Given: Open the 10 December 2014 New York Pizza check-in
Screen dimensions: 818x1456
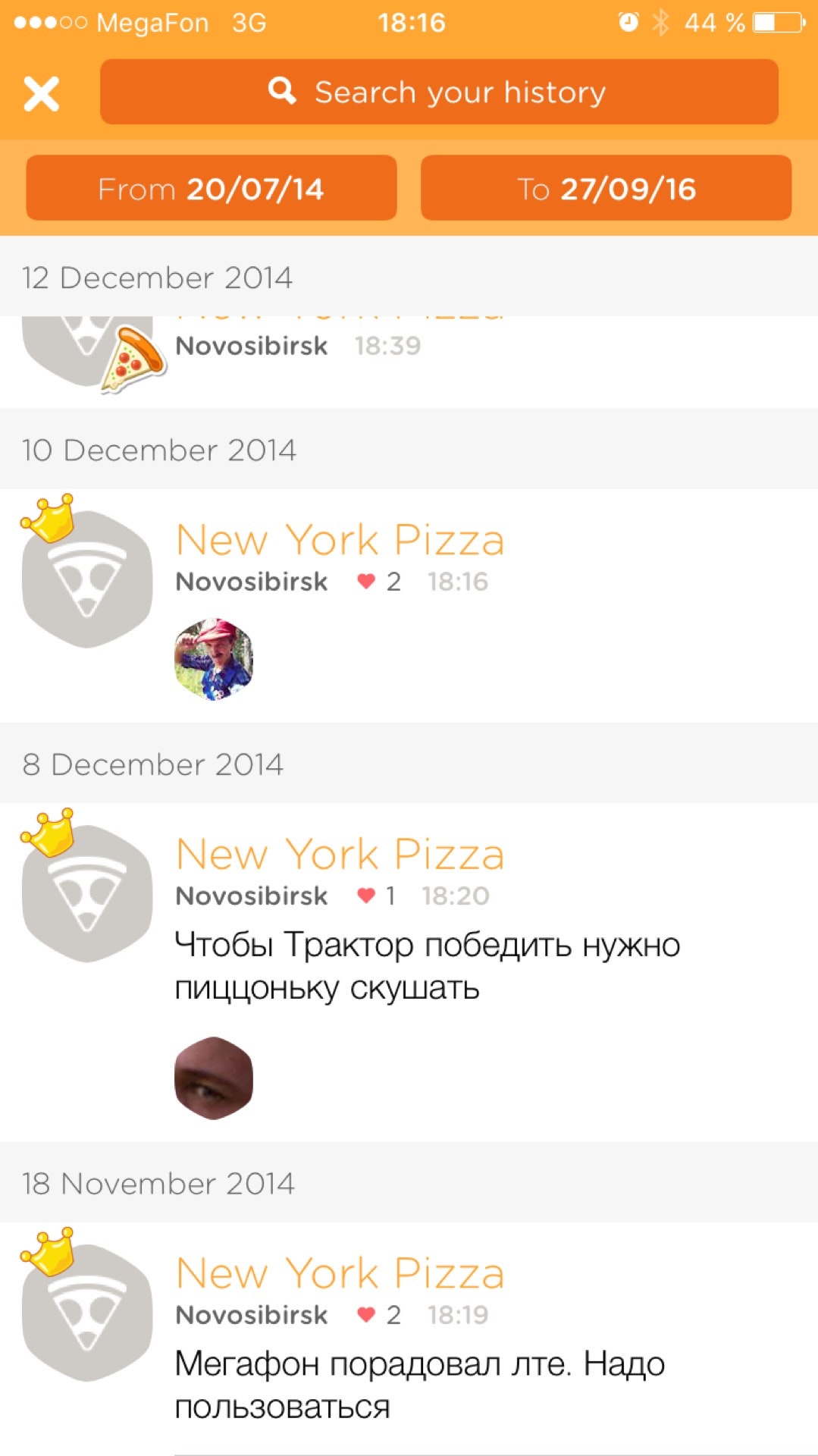Looking at the screenshot, I should point(340,541).
